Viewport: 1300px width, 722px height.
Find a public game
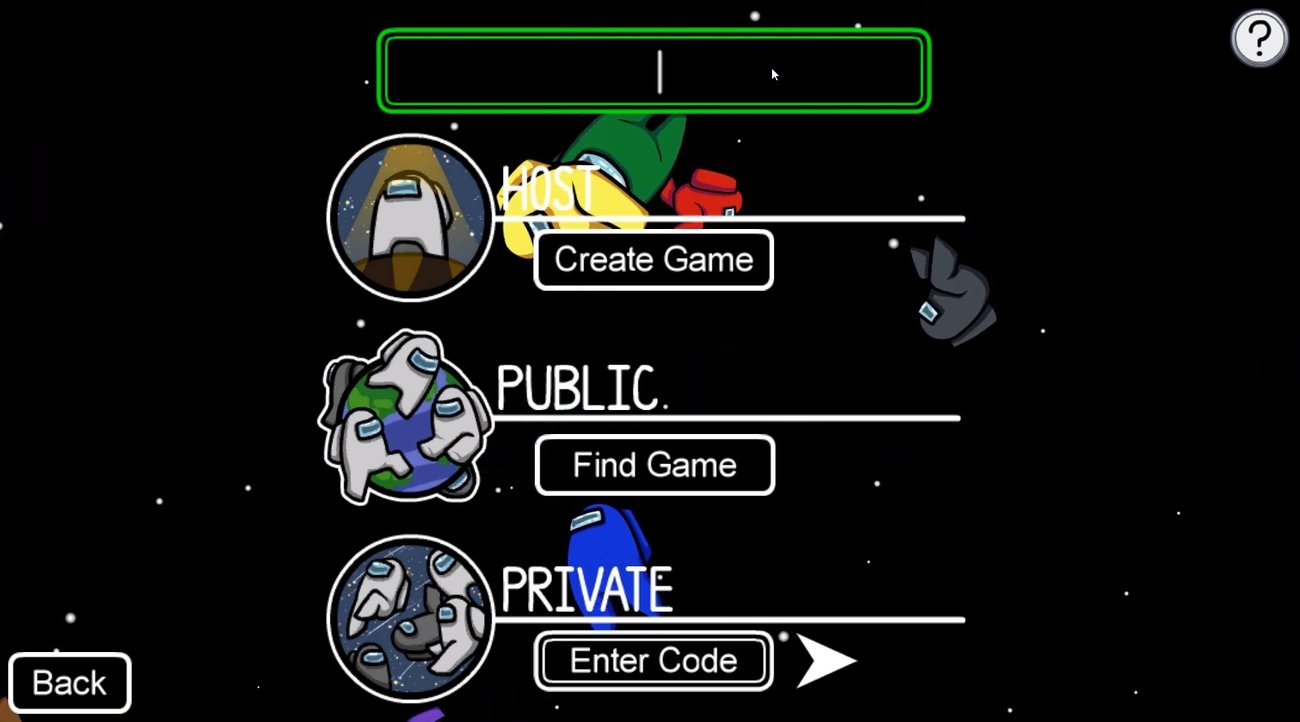(x=655, y=465)
